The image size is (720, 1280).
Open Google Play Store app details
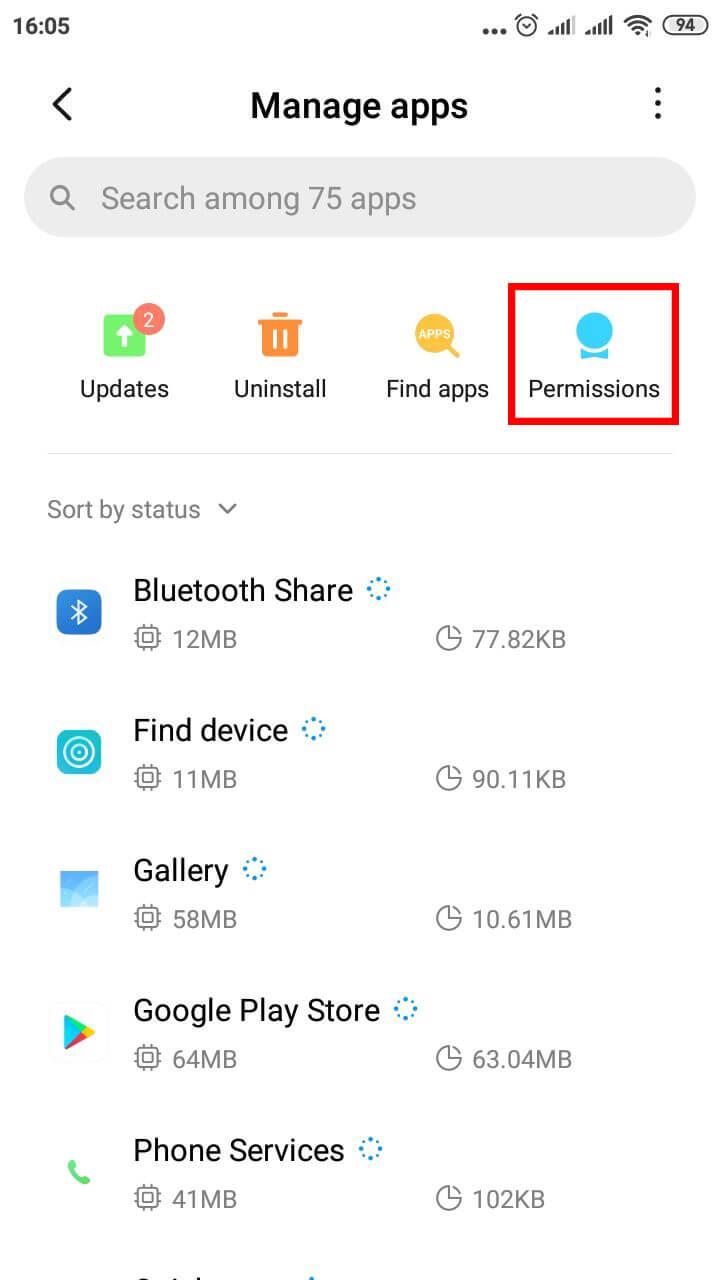point(360,1032)
